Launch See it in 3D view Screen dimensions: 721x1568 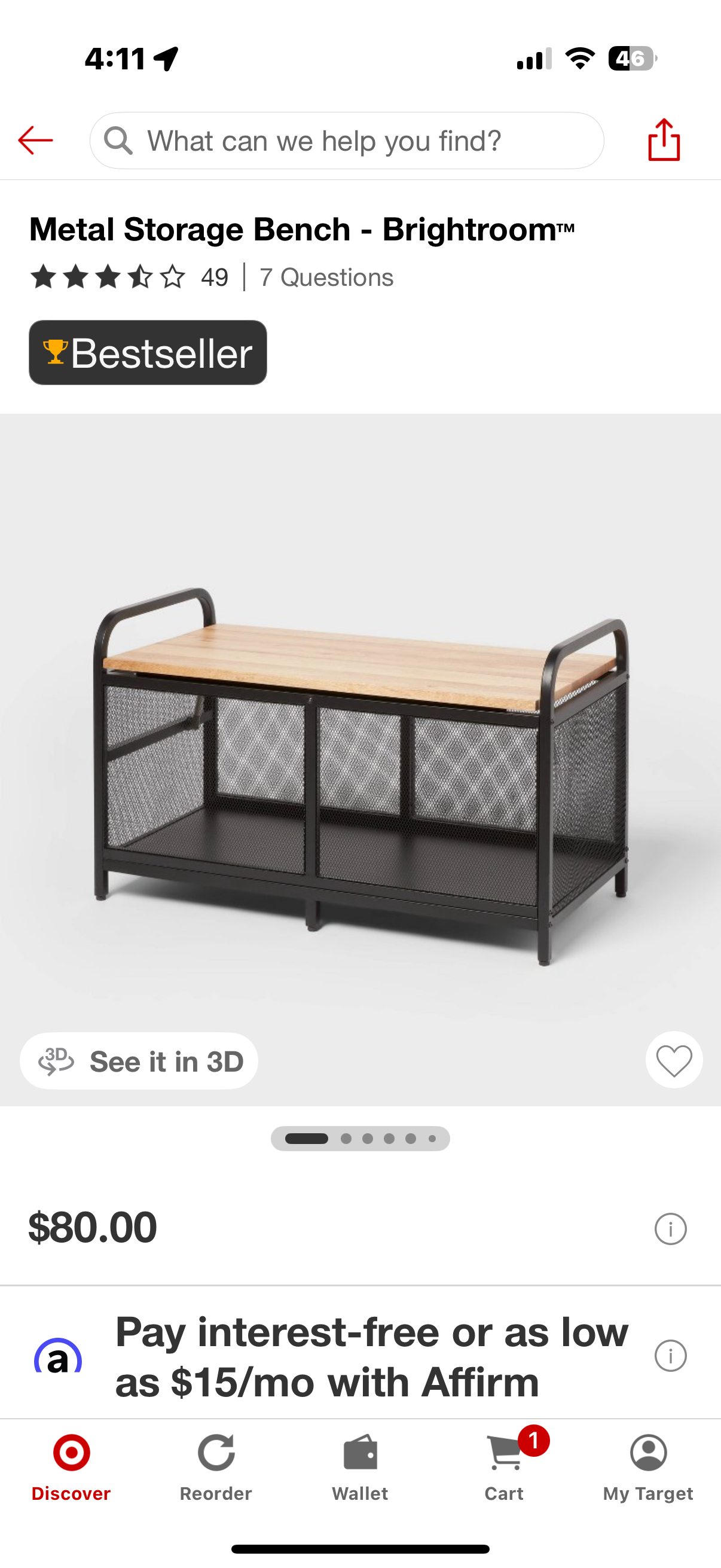point(139,1061)
